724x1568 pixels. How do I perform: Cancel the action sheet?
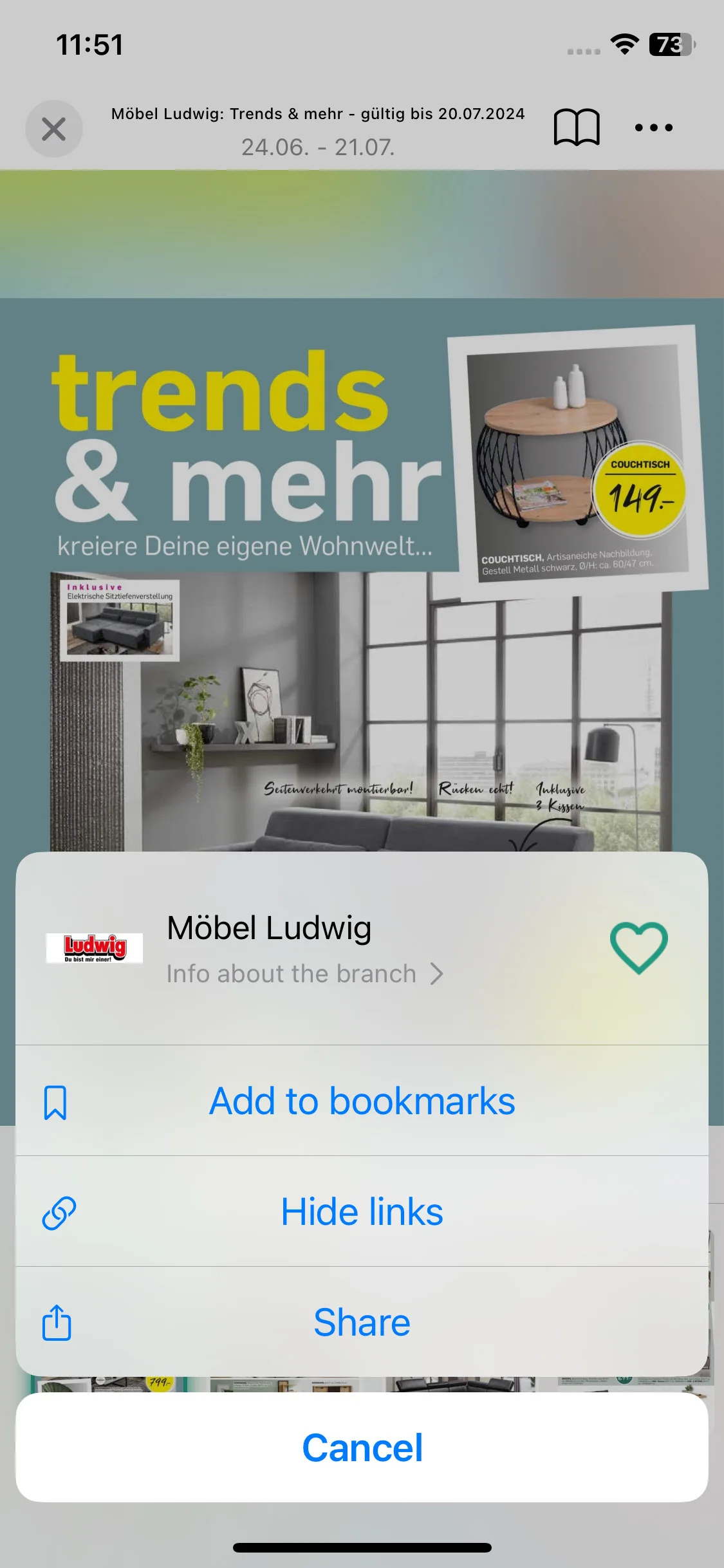click(x=362, y=1448)
